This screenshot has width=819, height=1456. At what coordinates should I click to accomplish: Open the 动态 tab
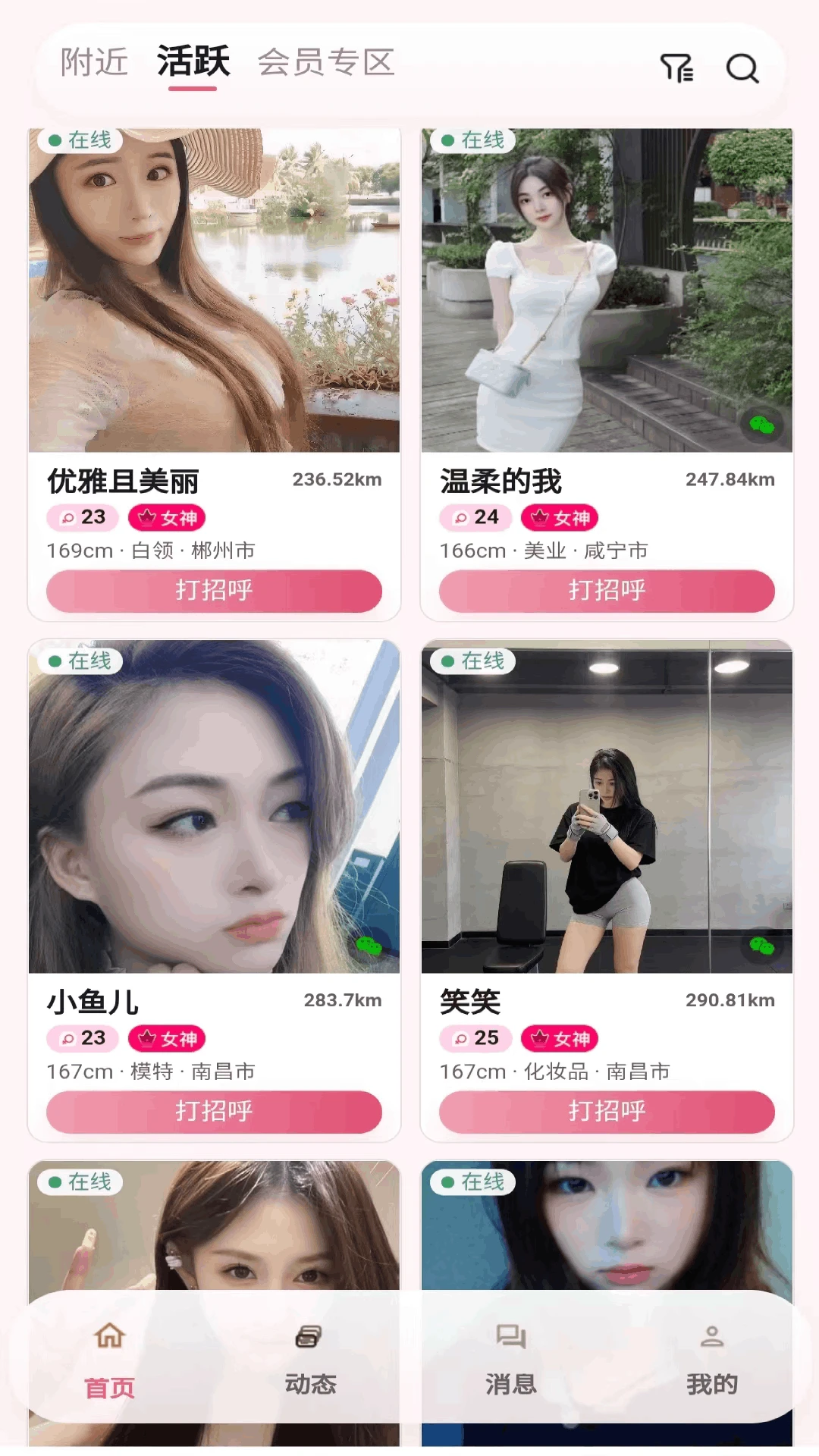click(310, 1360)
